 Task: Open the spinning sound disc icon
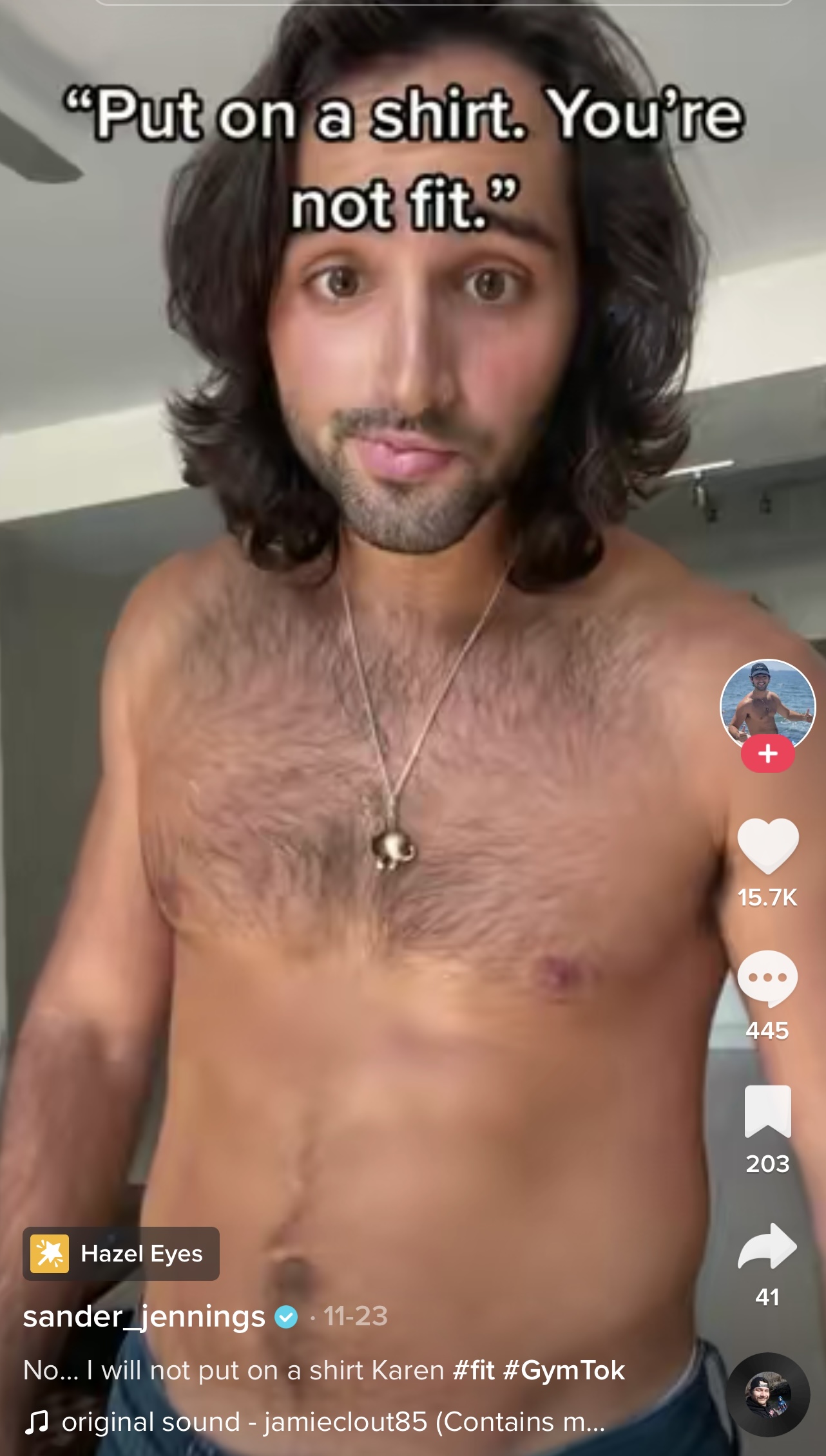pyautogui.click(x=768, y=1395)
